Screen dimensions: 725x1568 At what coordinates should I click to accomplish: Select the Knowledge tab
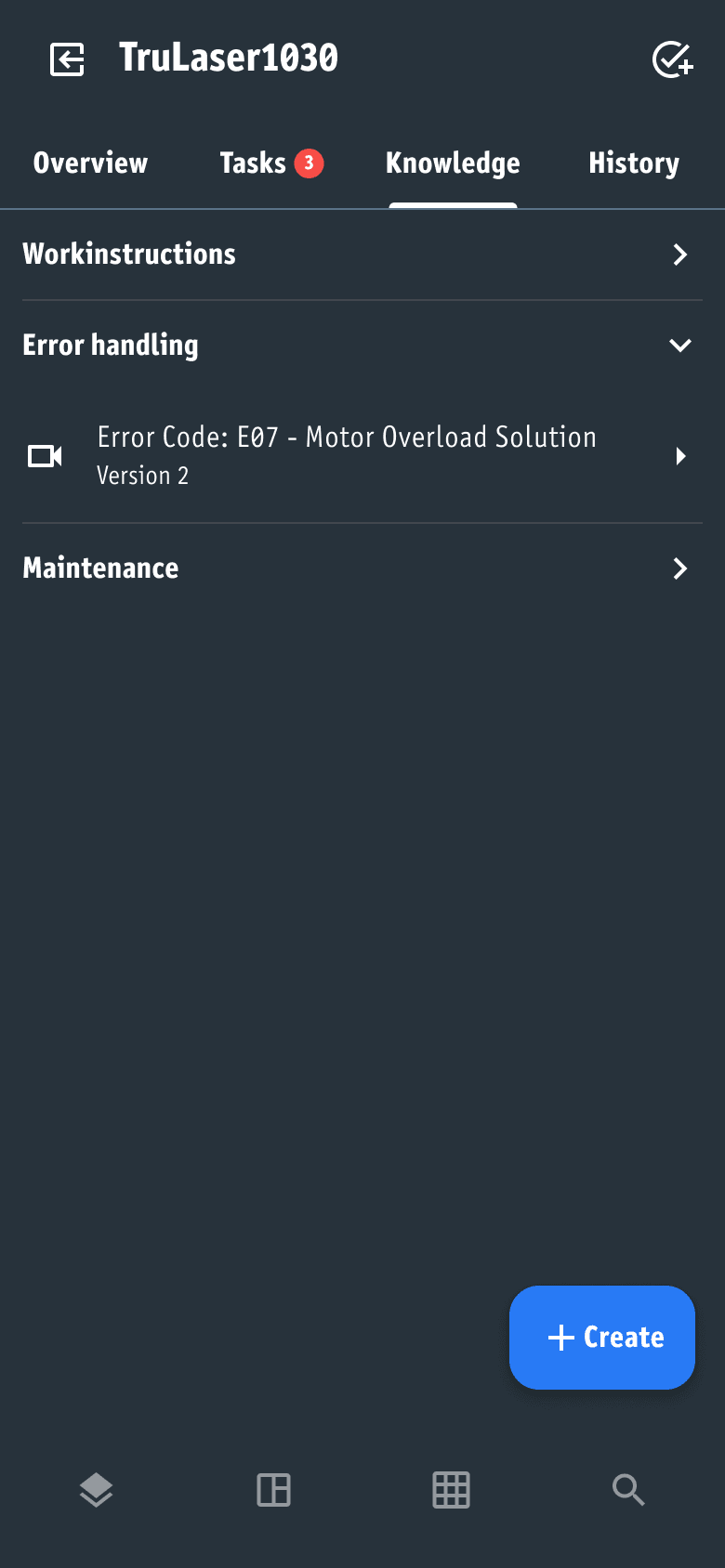coord(453,163)
